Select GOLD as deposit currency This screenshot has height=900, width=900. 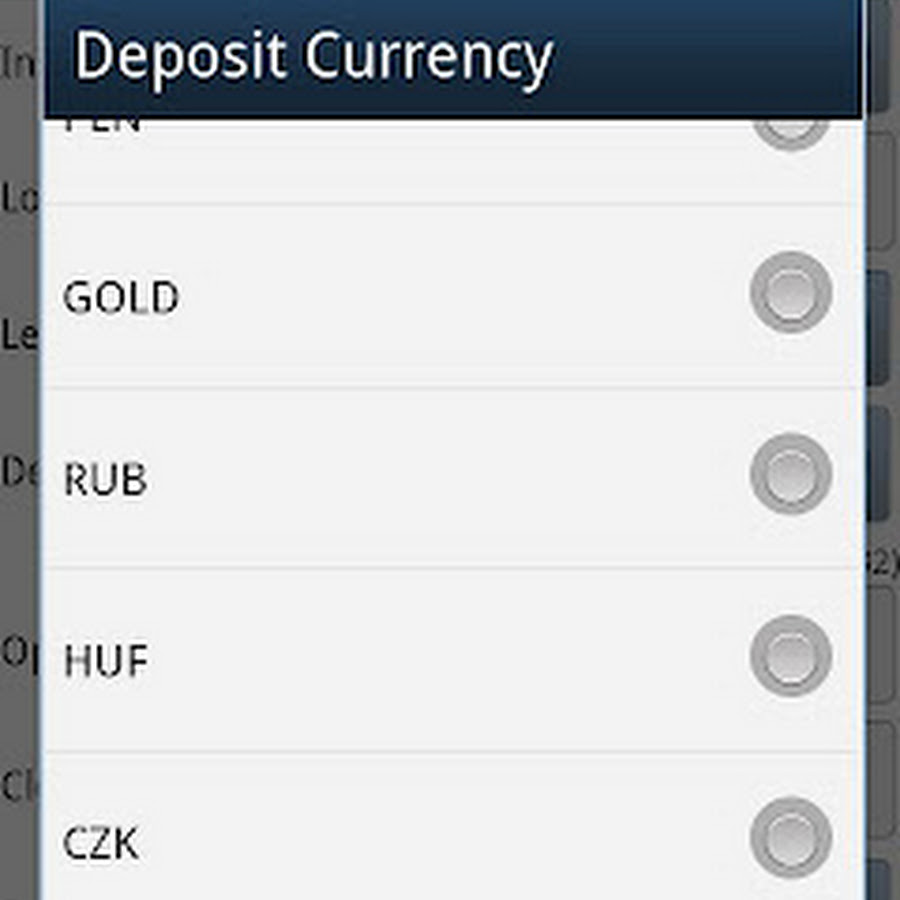tap(790, 294)
